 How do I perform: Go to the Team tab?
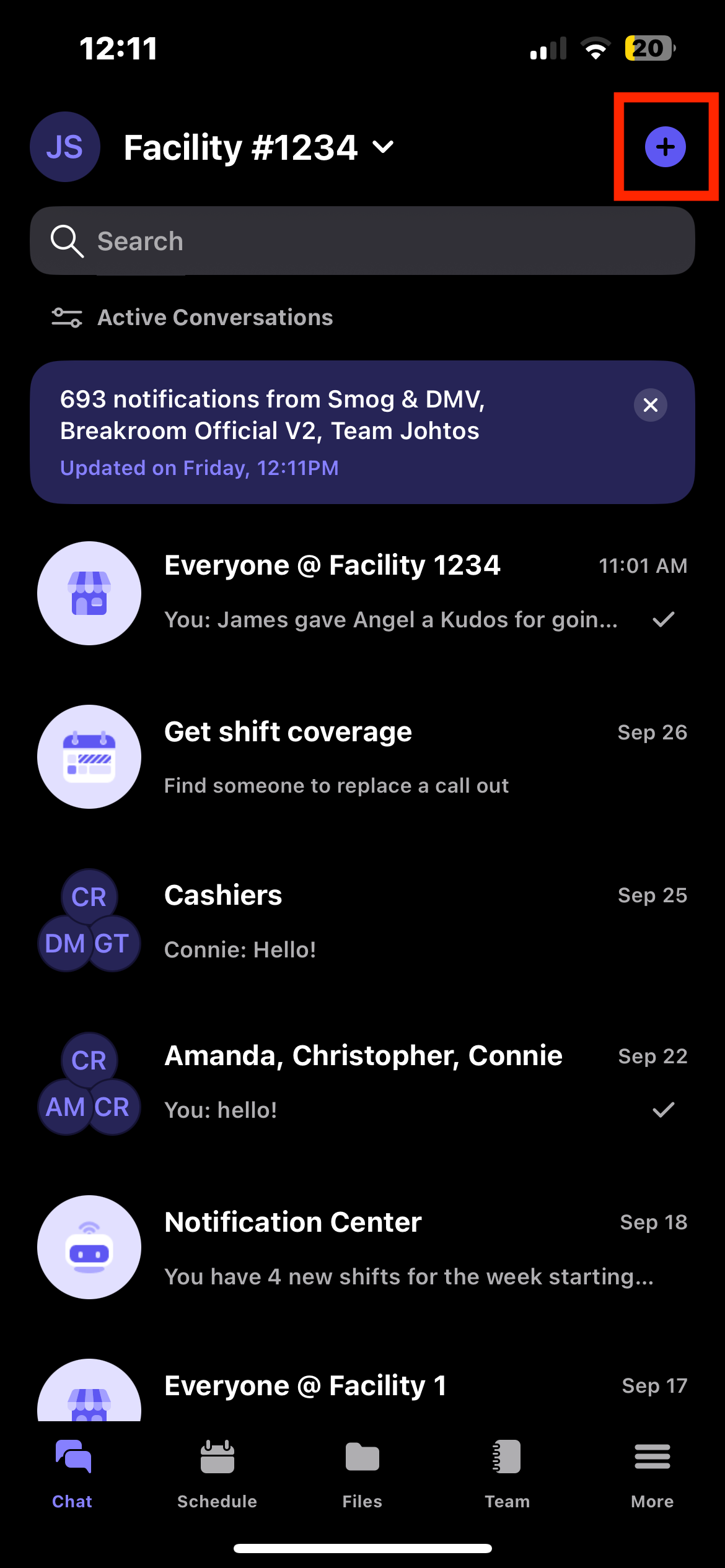click(x=507, y=1474)
